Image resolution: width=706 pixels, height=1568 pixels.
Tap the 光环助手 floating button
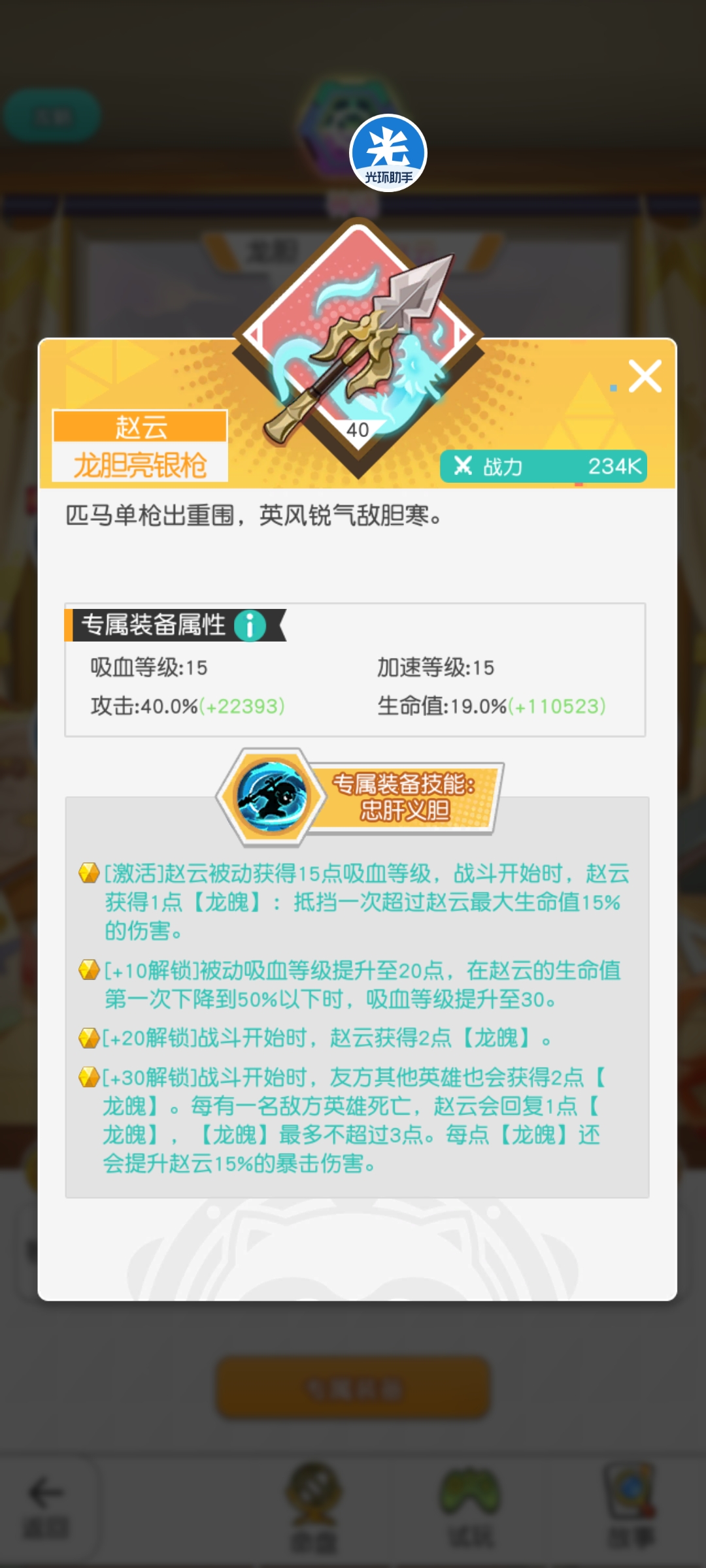click(x=388, y=154)
